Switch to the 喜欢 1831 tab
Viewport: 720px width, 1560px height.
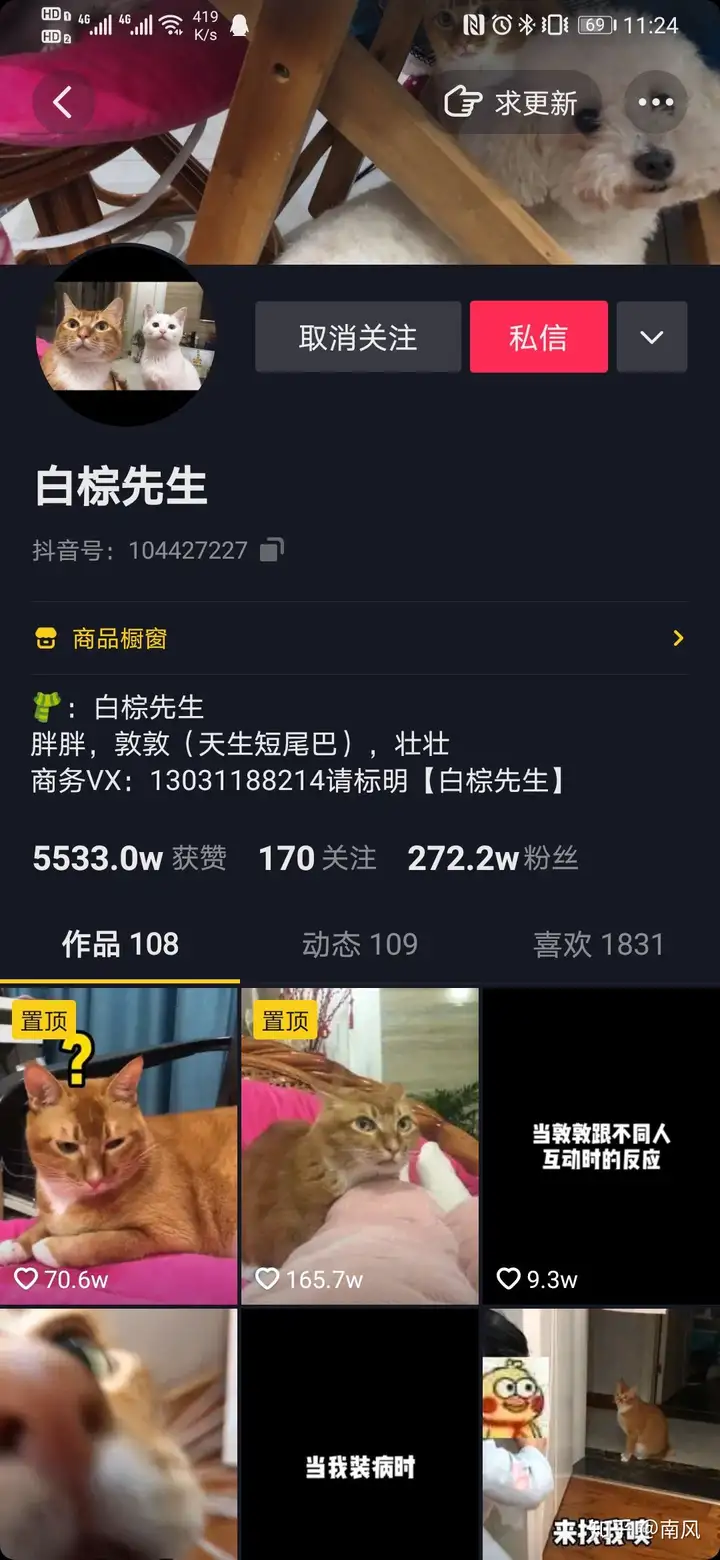(598, 944)
